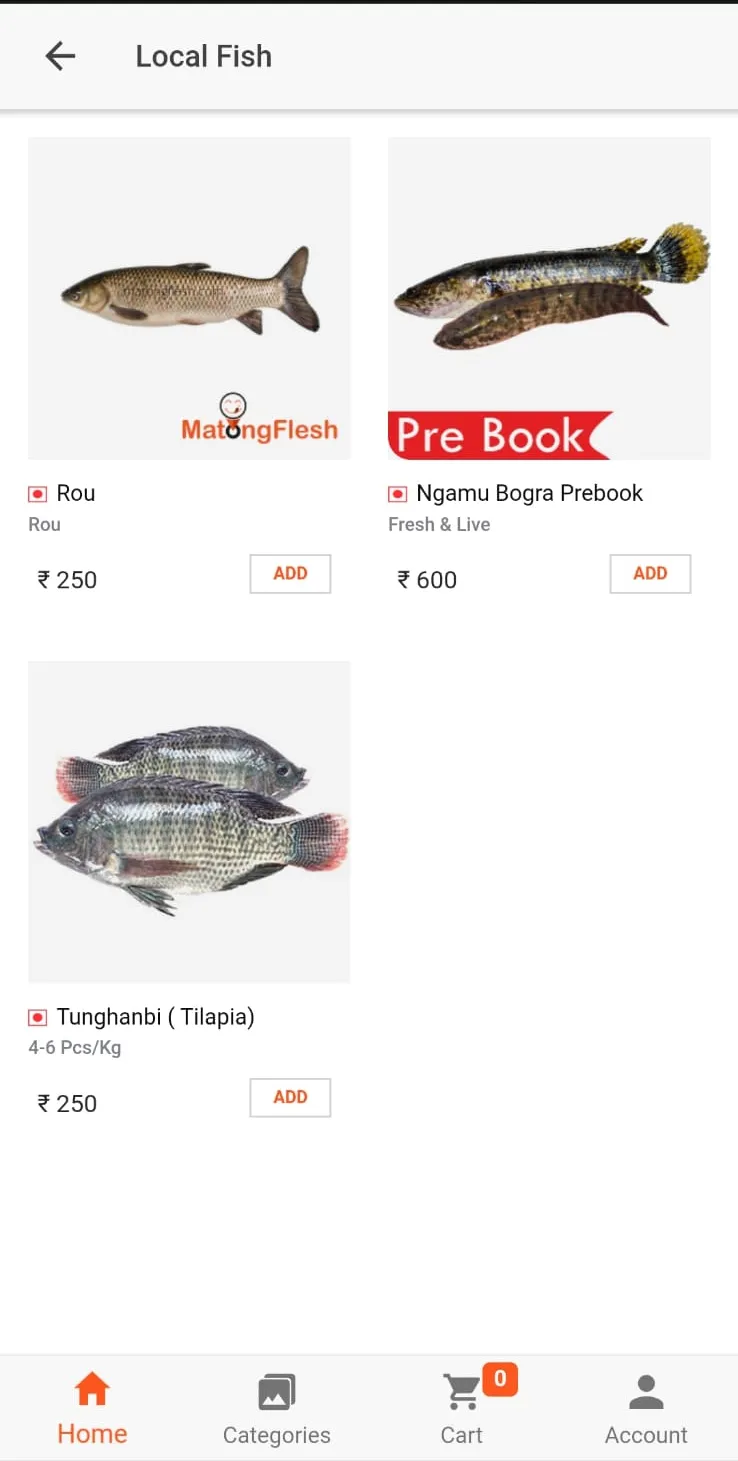Go to the Account tab
The width and height of the screenshot is (738, 1461).
pyautogui.click(x=646, y=1409)
